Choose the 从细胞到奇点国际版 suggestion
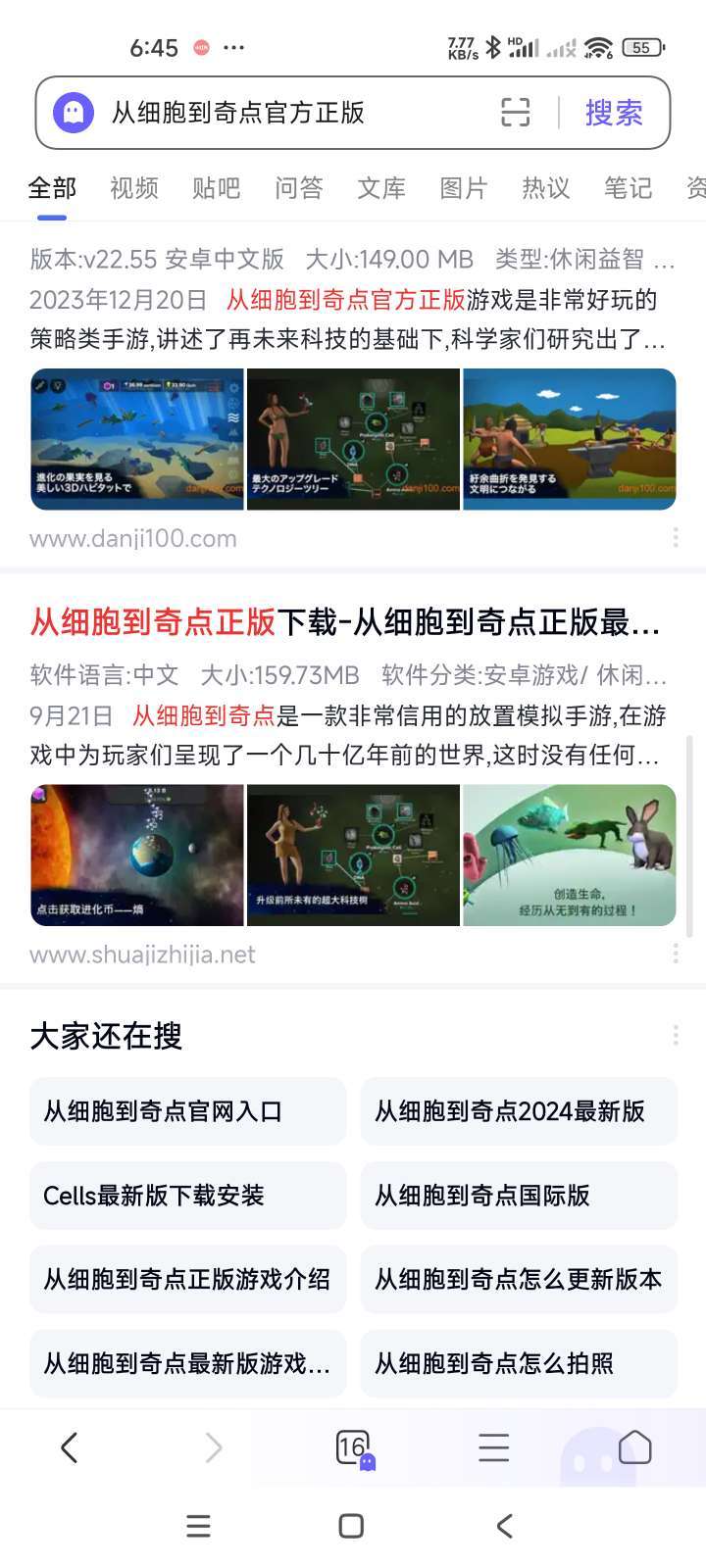Viewport: 706px width, 1568px height. coord(519,1196)
